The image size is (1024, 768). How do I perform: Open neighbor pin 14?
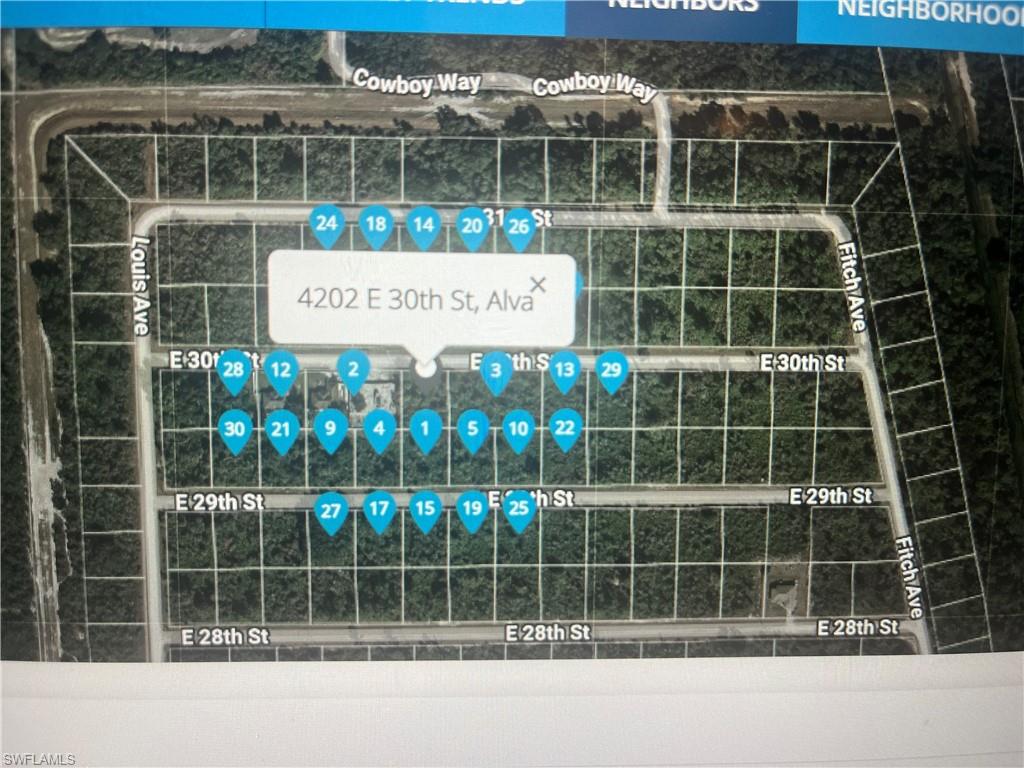tap(424, 225)
